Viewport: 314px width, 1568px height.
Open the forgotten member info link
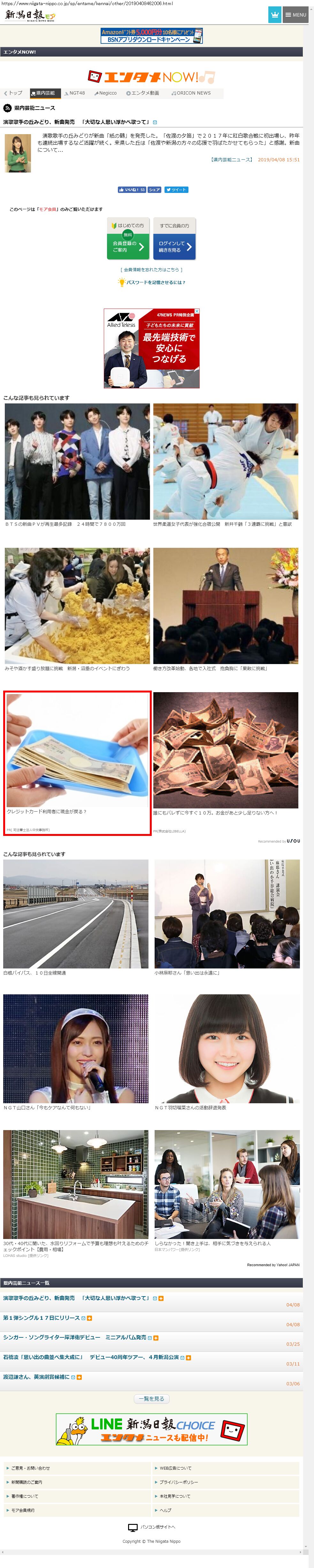(151, 270)
